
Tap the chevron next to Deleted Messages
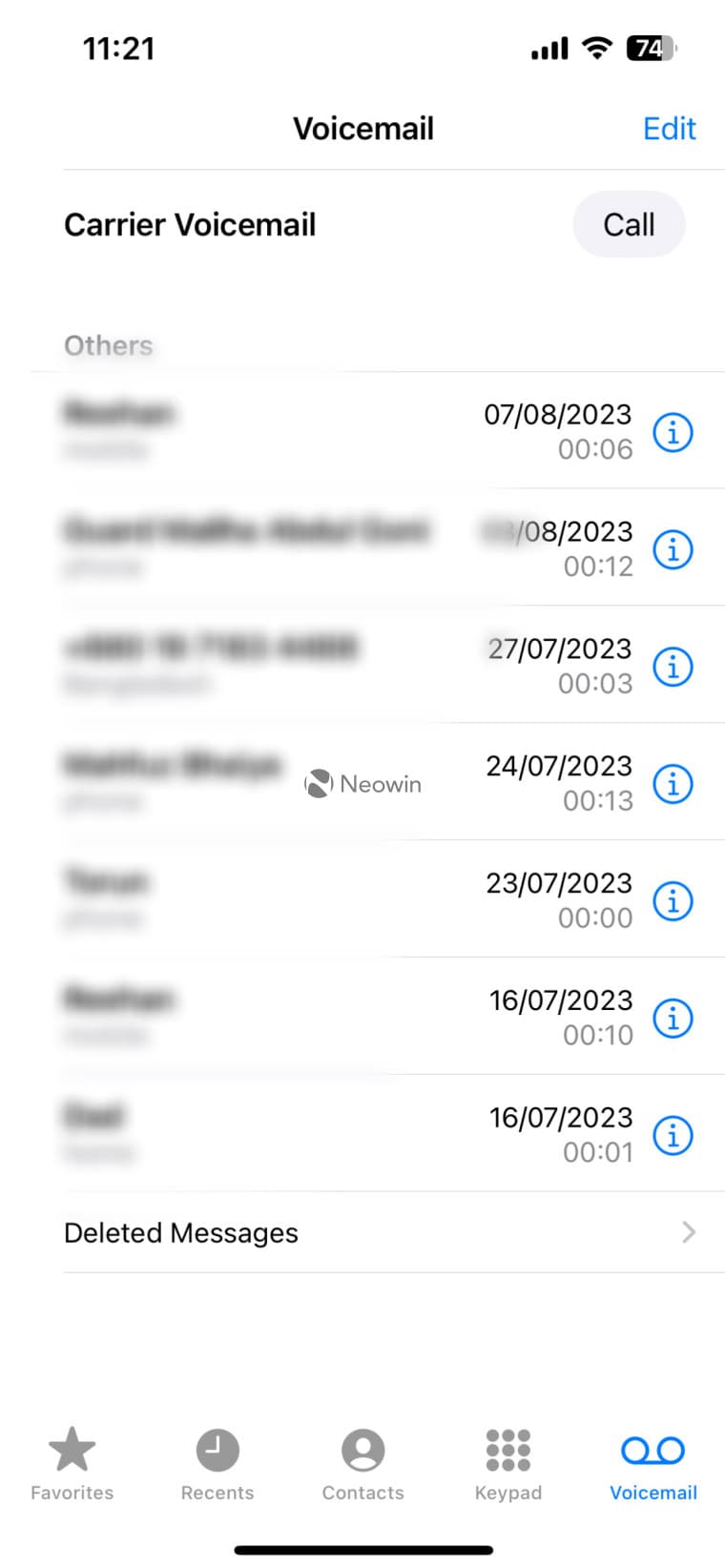[x=689, y=1232]
